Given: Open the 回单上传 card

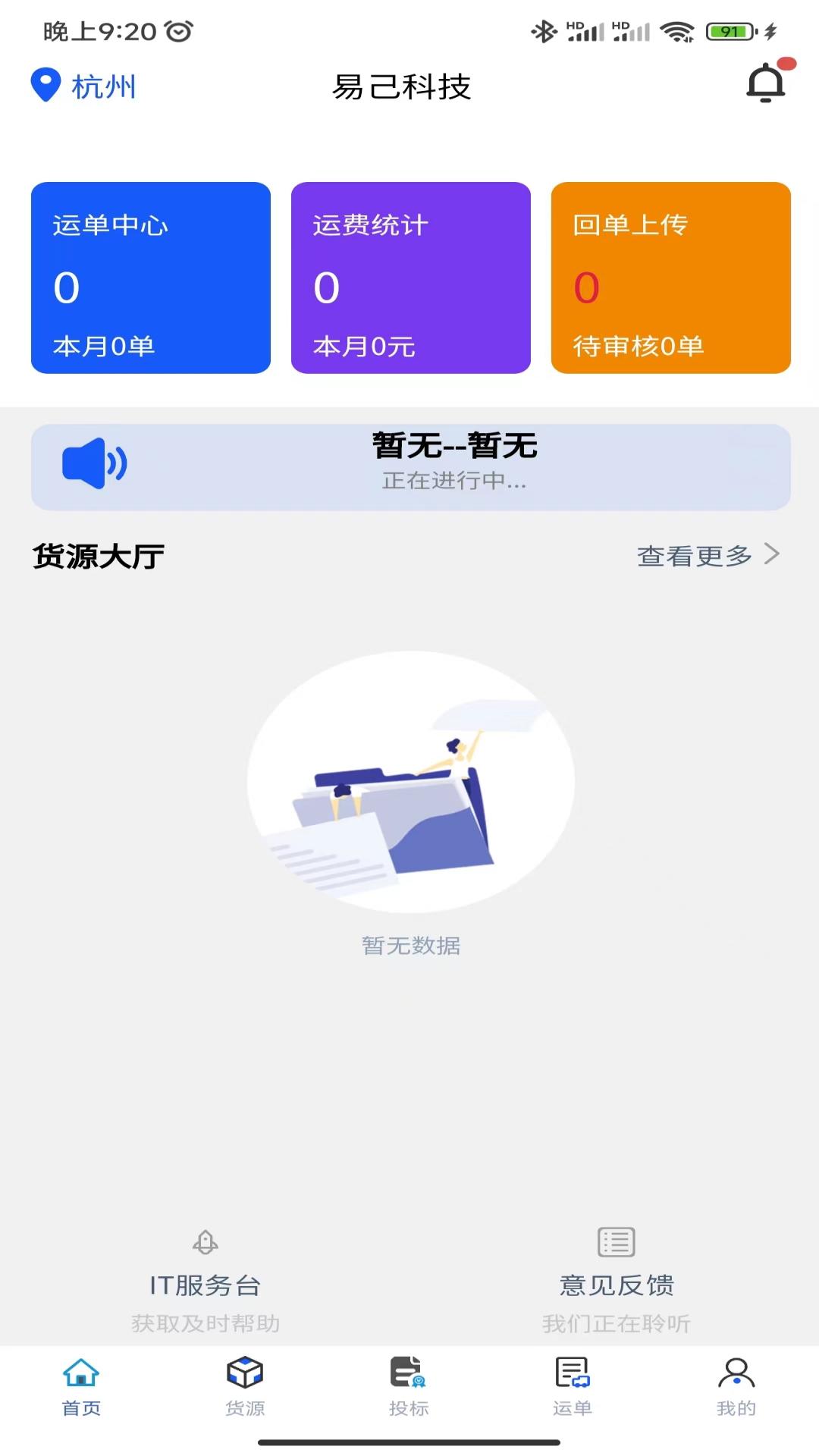Looking at the screenshot, I should (x=670, y=278).
